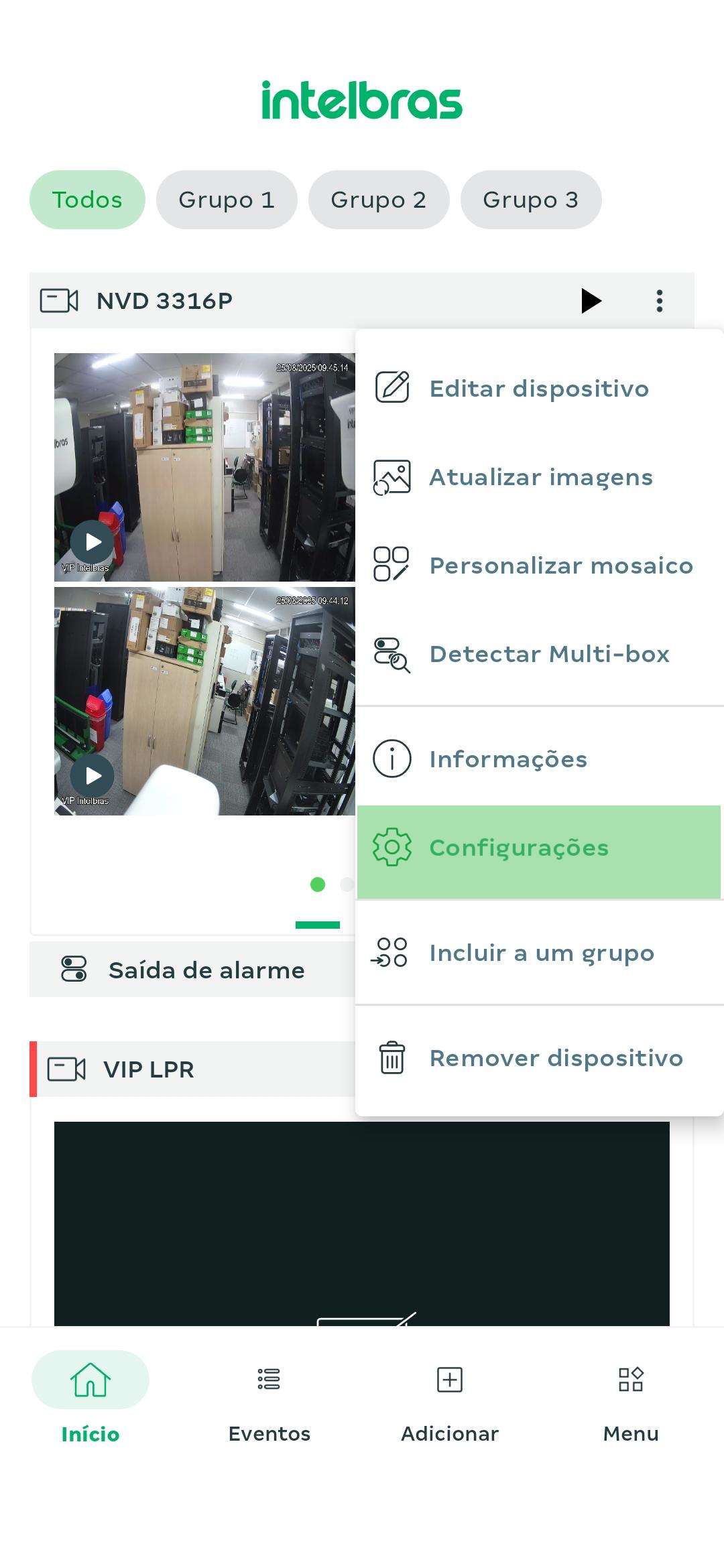
Task: Choose Remover dispositivo
Action: coord(555,1058)
